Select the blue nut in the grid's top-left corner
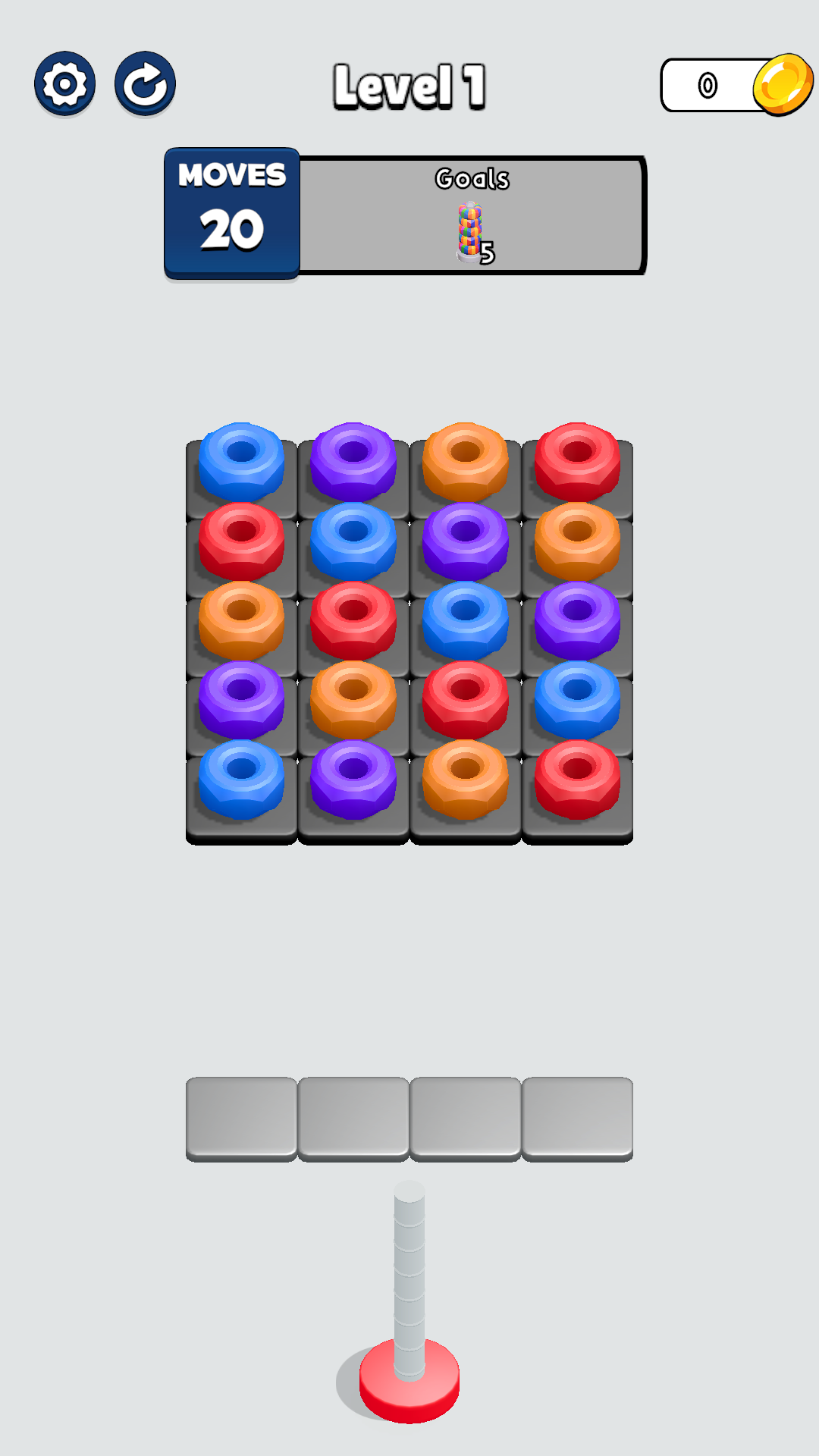This screenshot has width=819, height=1456. pos(241,459)
